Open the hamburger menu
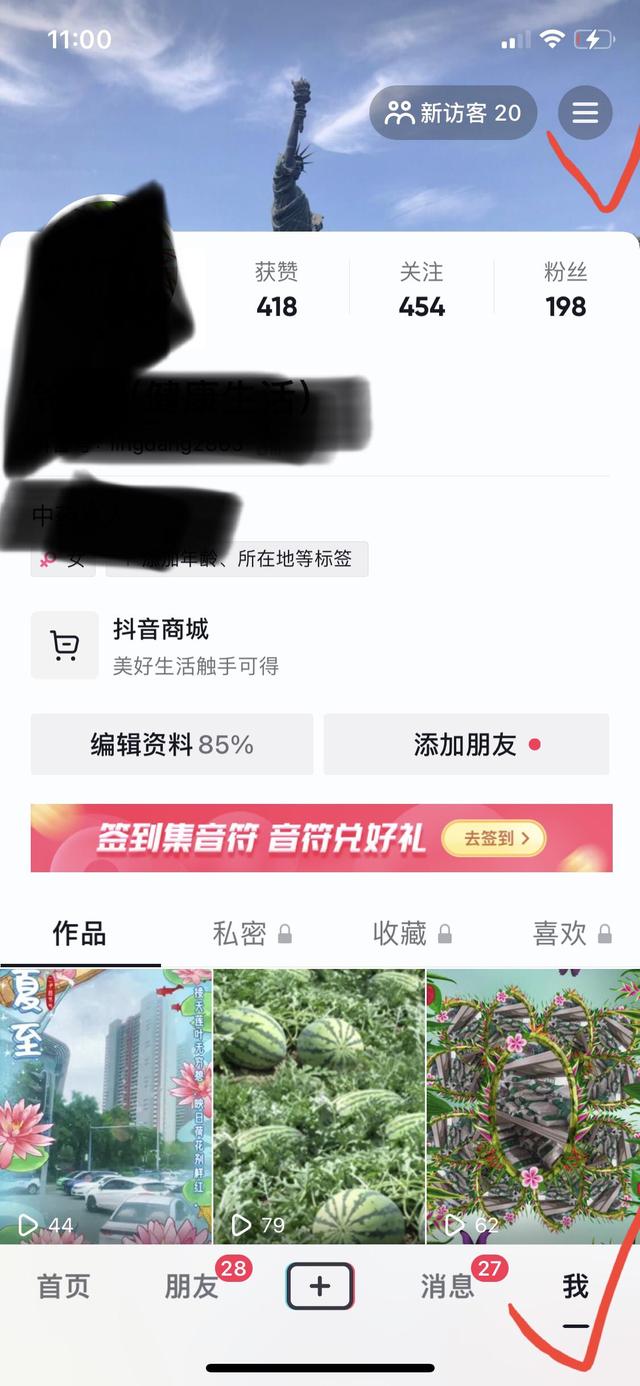This screenshot has height=1386, width=640. [x=585, y=113]
